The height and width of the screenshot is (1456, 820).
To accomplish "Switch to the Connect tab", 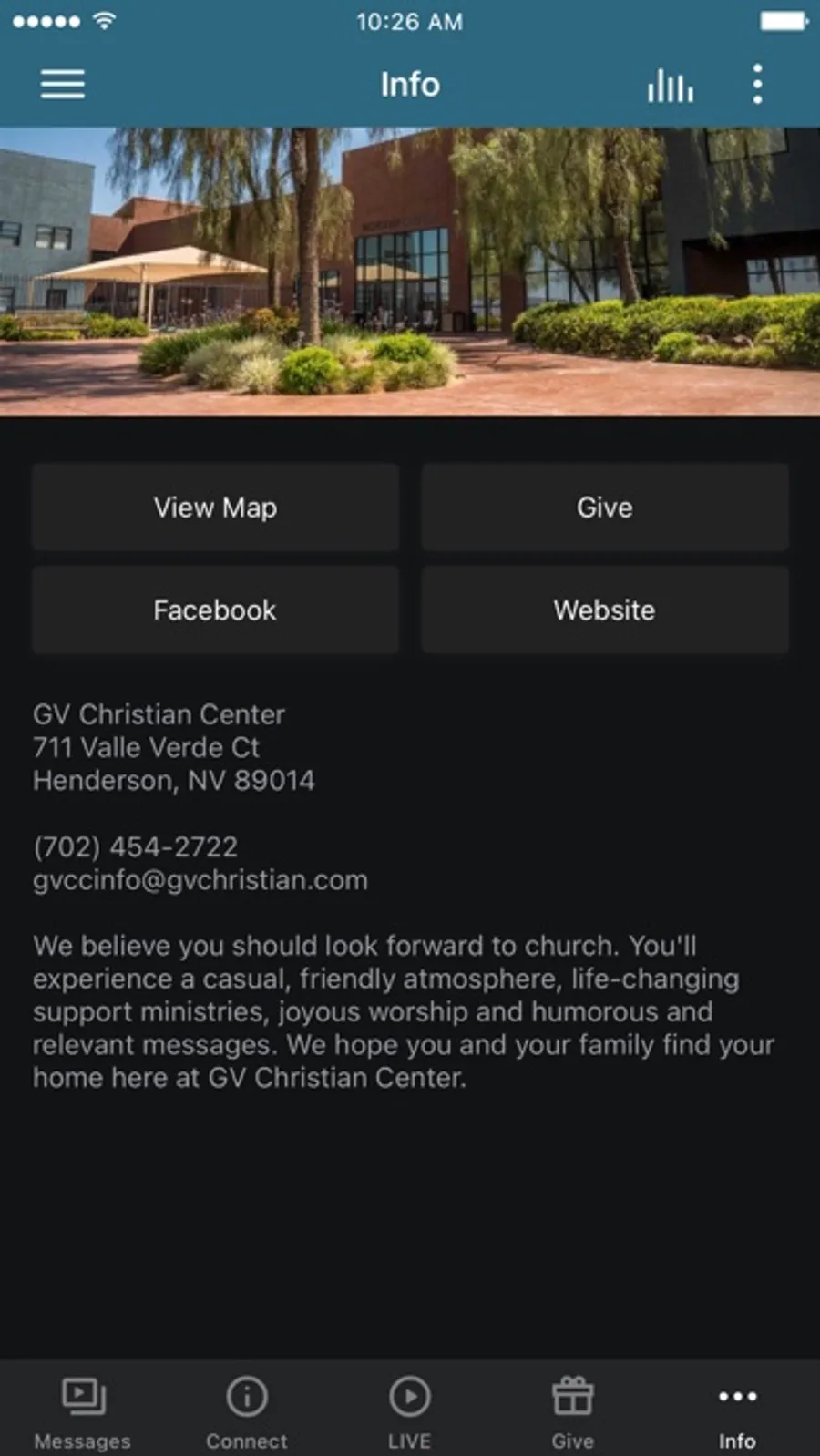I will tap(247, 1411).
